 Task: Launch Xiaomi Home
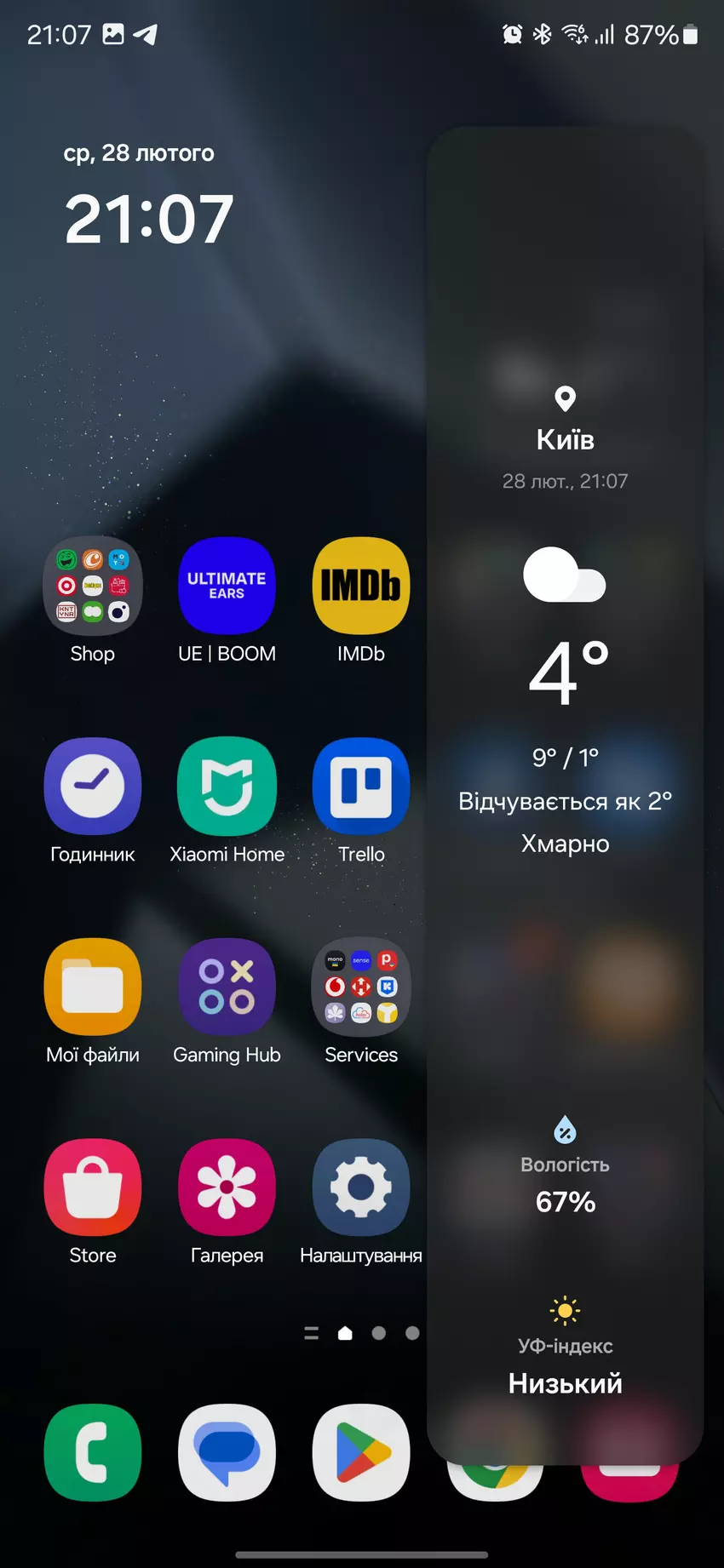tap(227, 786)
